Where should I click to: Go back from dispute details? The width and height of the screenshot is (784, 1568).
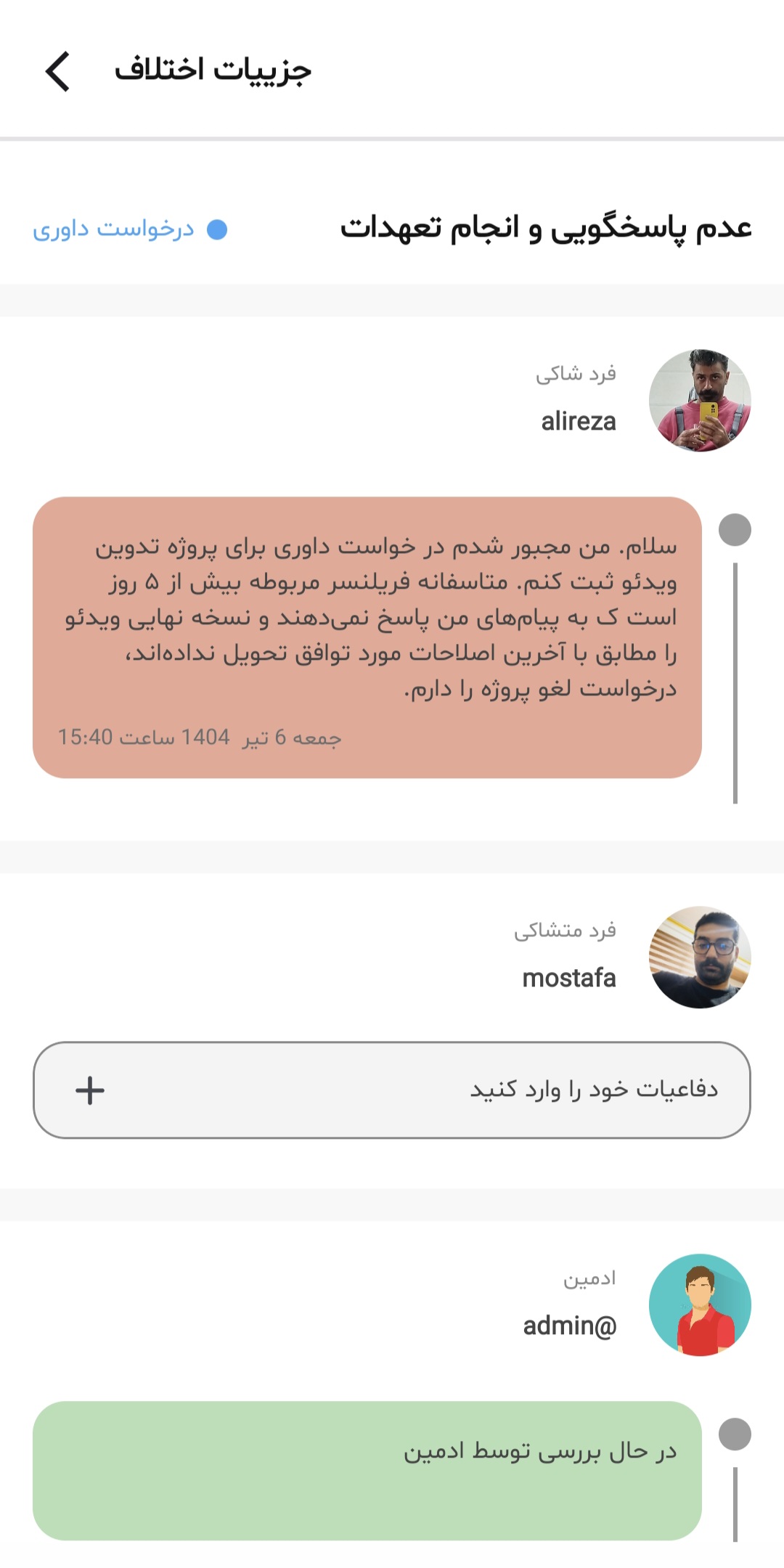click(x=57, y=71)
